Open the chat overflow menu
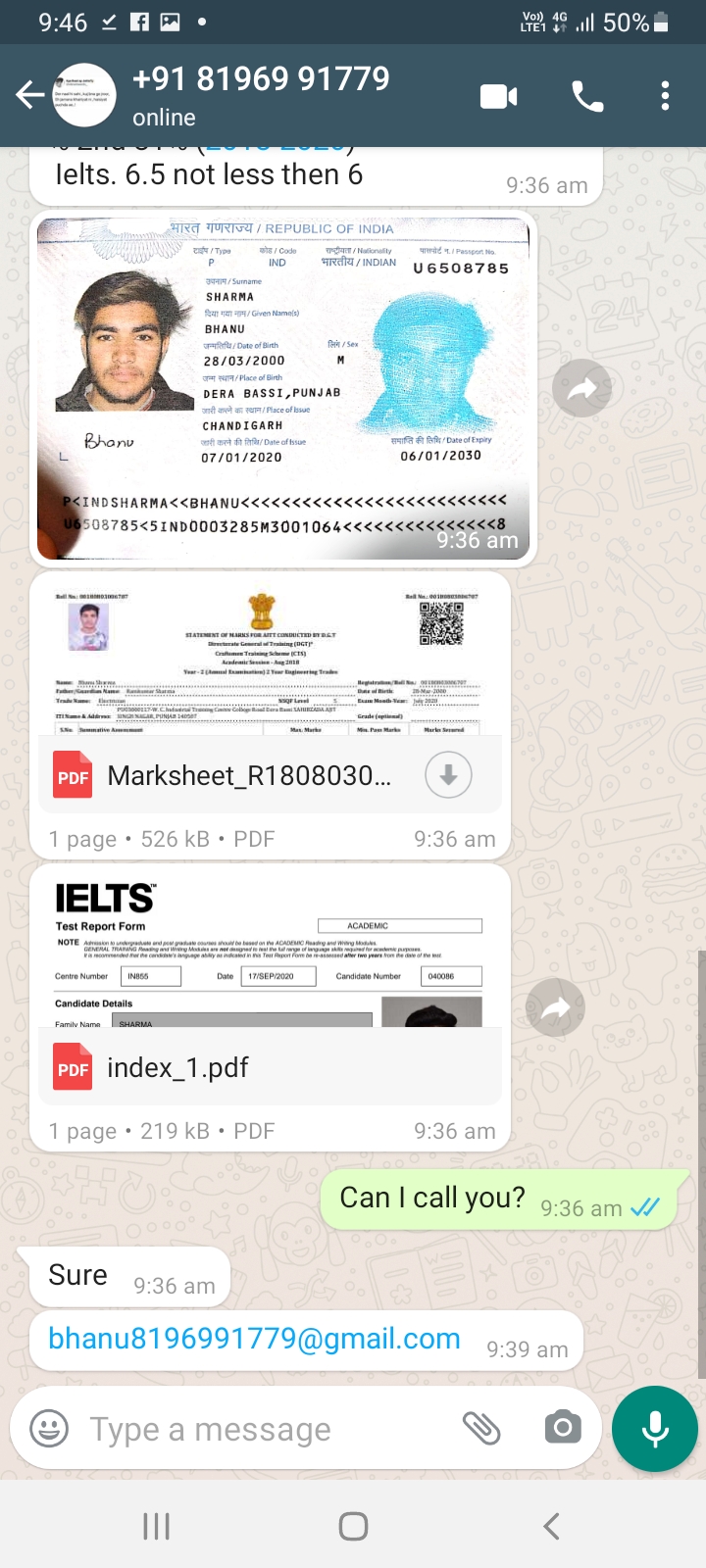Viewport: 706px width, 1568px height. [666, 96]
